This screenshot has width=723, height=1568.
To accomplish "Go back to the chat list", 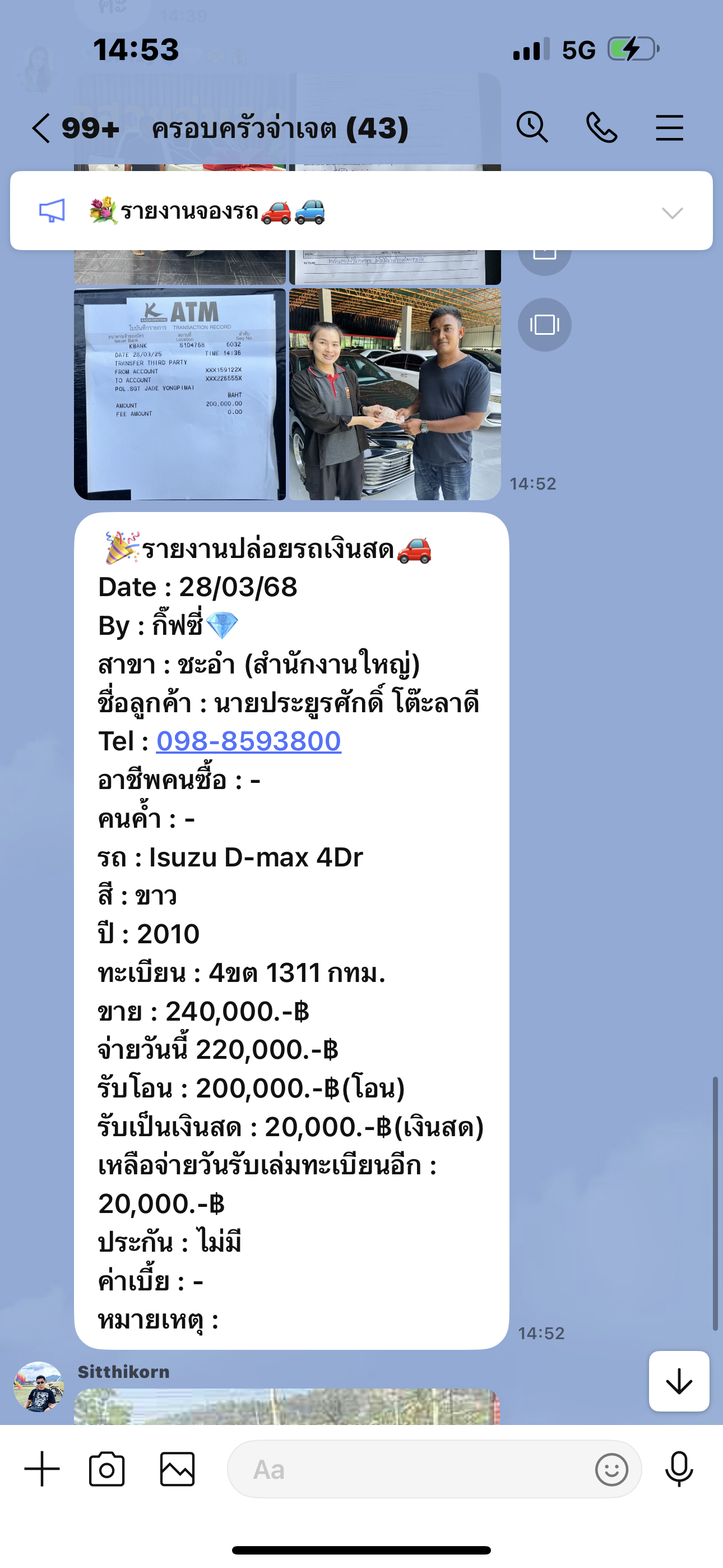I will pyautogui.click(x=41, y=128).
